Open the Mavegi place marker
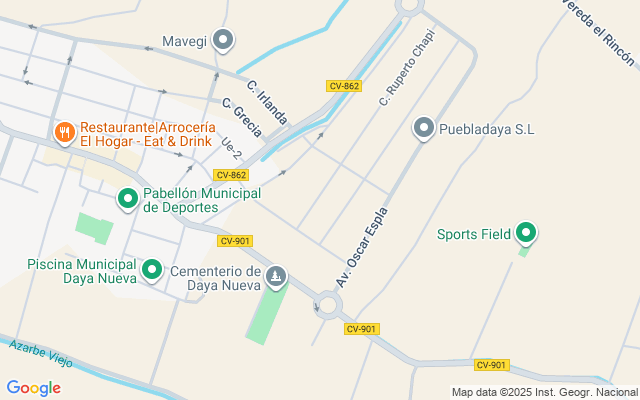The image size is (640, 400). (223, 40)
